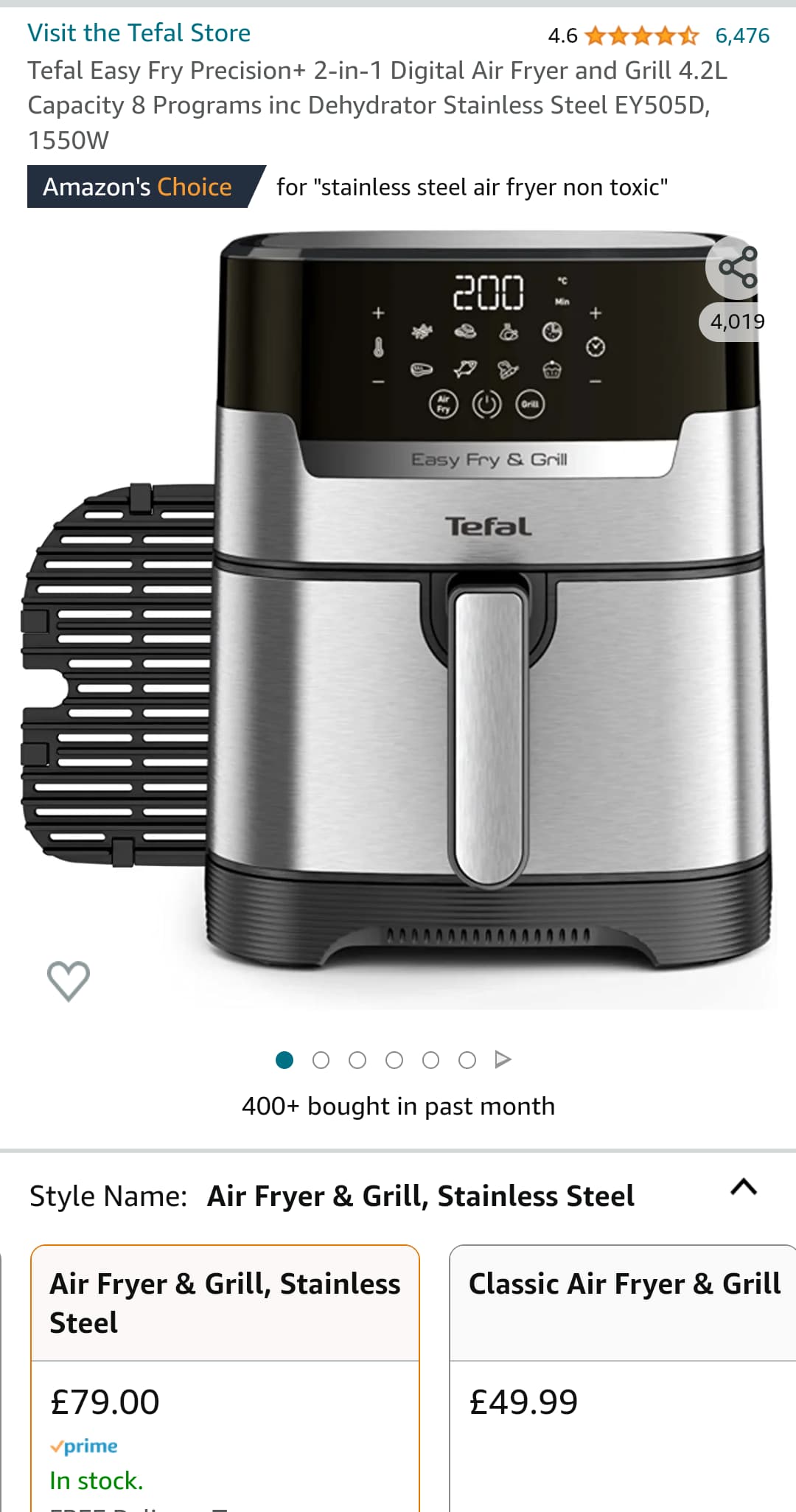The height and width of the screenshot is (1512, 796).
Task: Open the Amazon's Choice badge
Action: click(x=138, y=187)
